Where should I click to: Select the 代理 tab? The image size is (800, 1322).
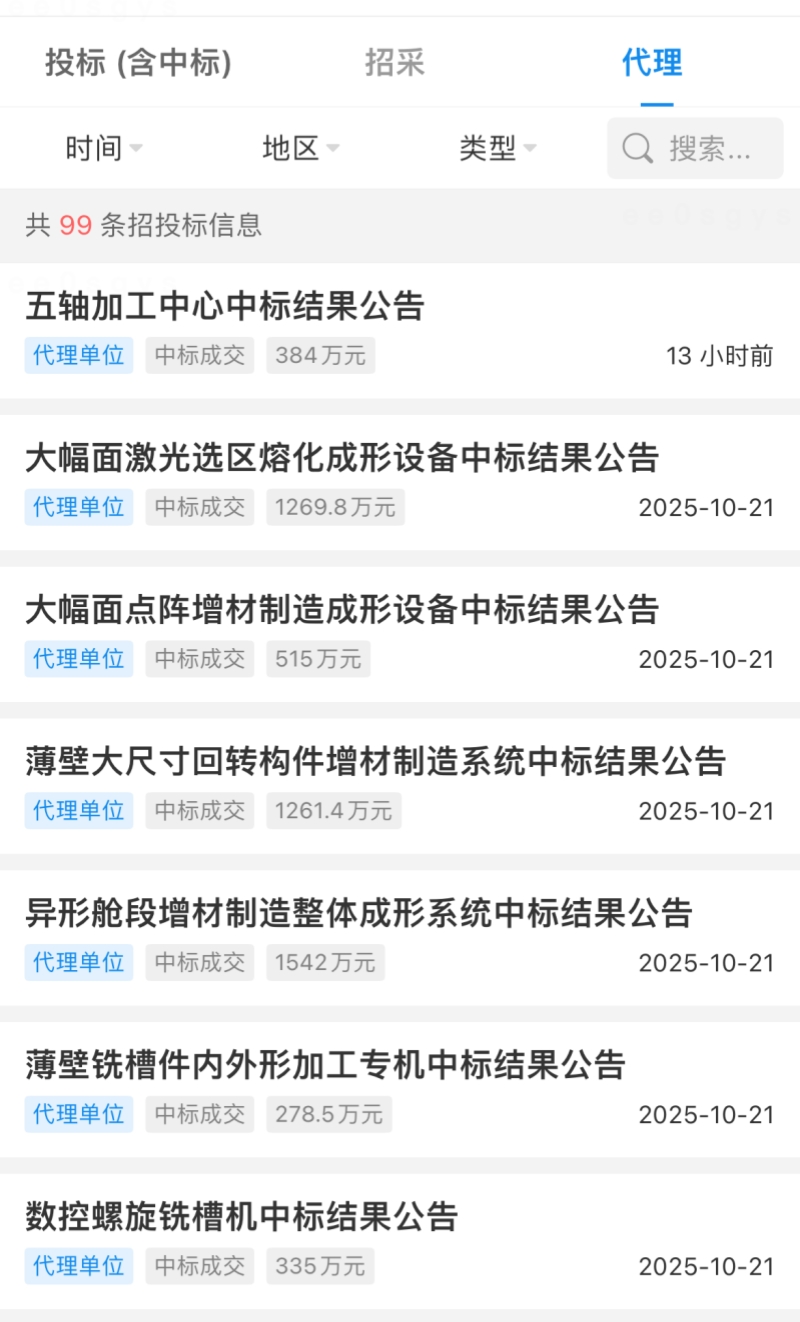(x=652, y=63)
